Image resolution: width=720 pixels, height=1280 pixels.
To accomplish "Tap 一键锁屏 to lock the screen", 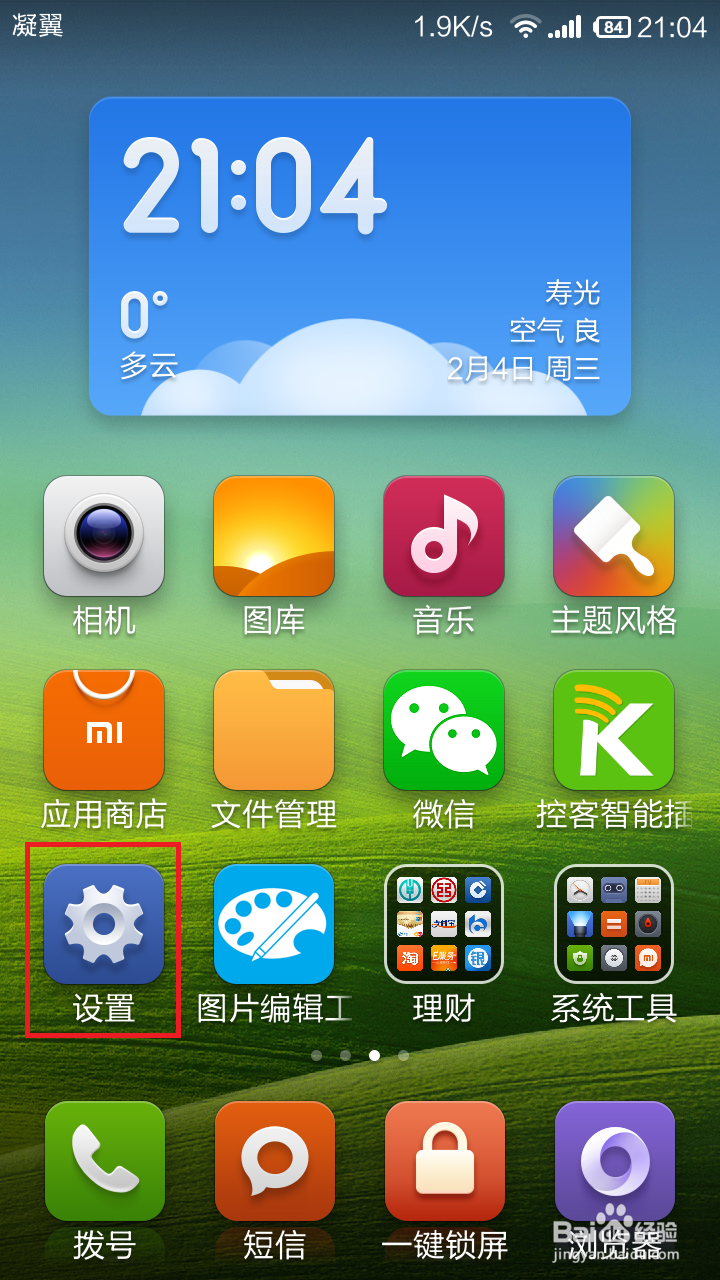I will (443, 1160).
